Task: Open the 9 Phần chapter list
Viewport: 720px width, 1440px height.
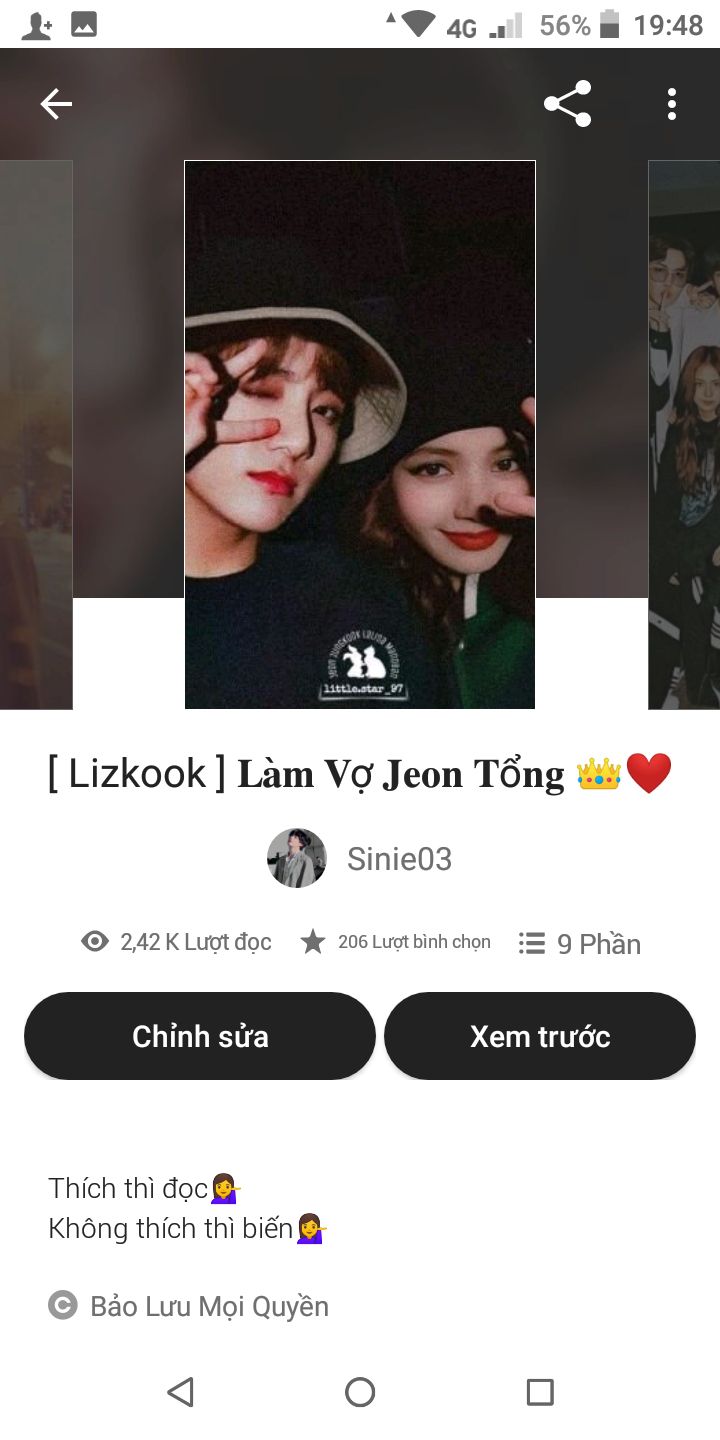Action: pos(580,943)
